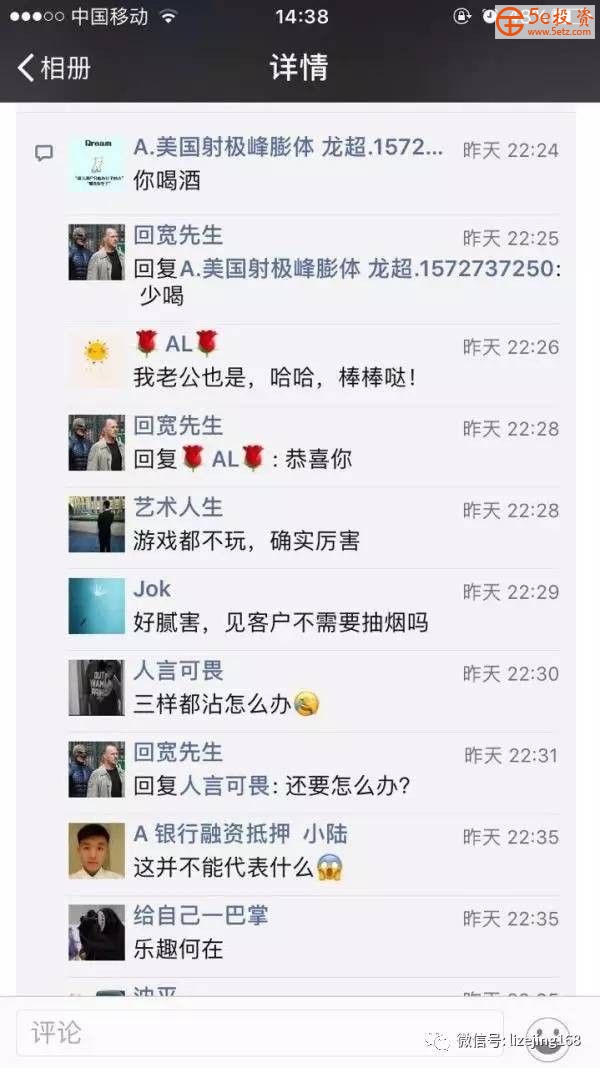This screenshot has width=600, height=1068.
Task: Open 🌹AL🌹's profile name link
Action: pyautogui.click(x=176, y=344)
